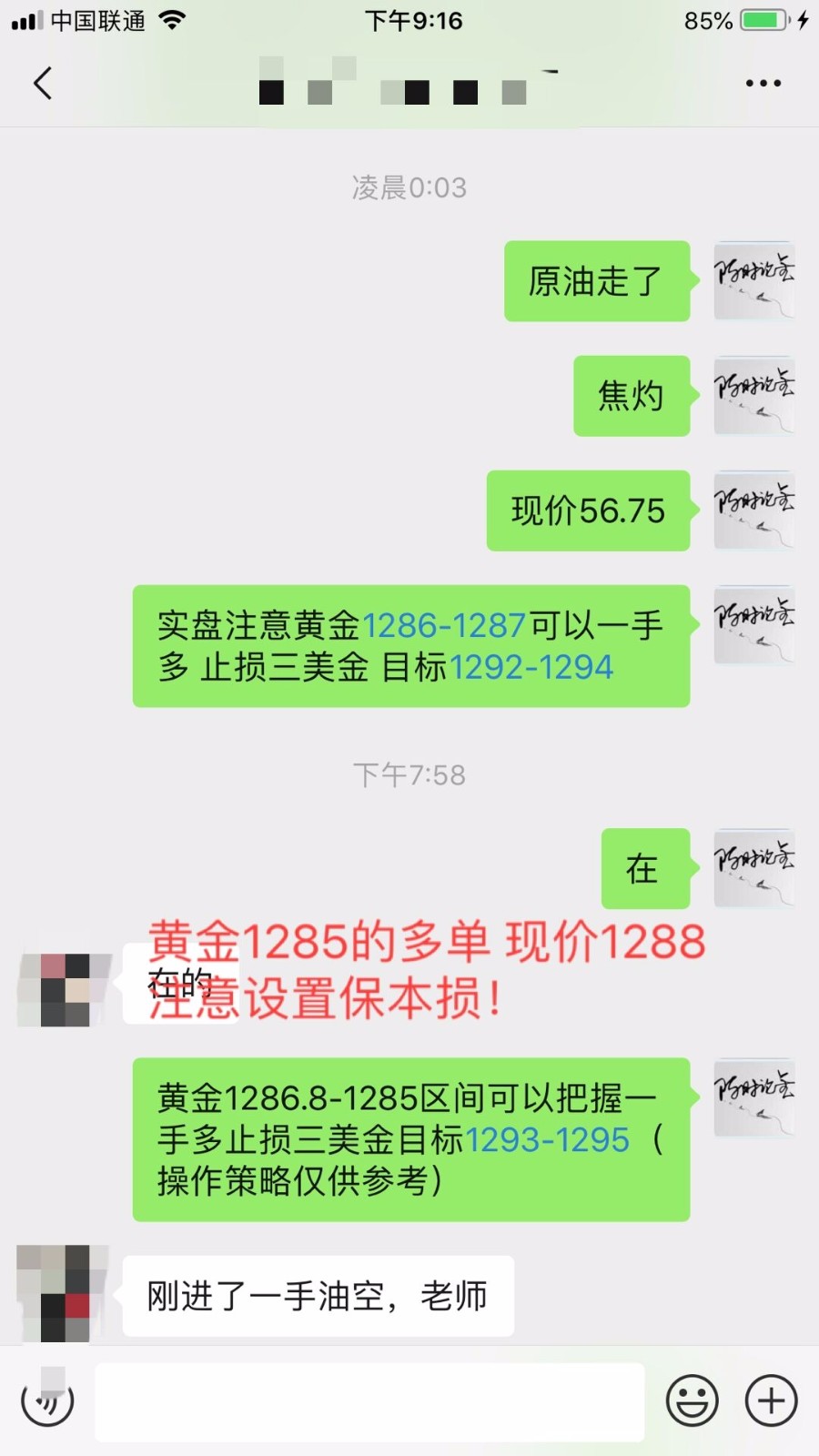
Task: Tap the price link 1286-1287
Action: coord(444,626)
